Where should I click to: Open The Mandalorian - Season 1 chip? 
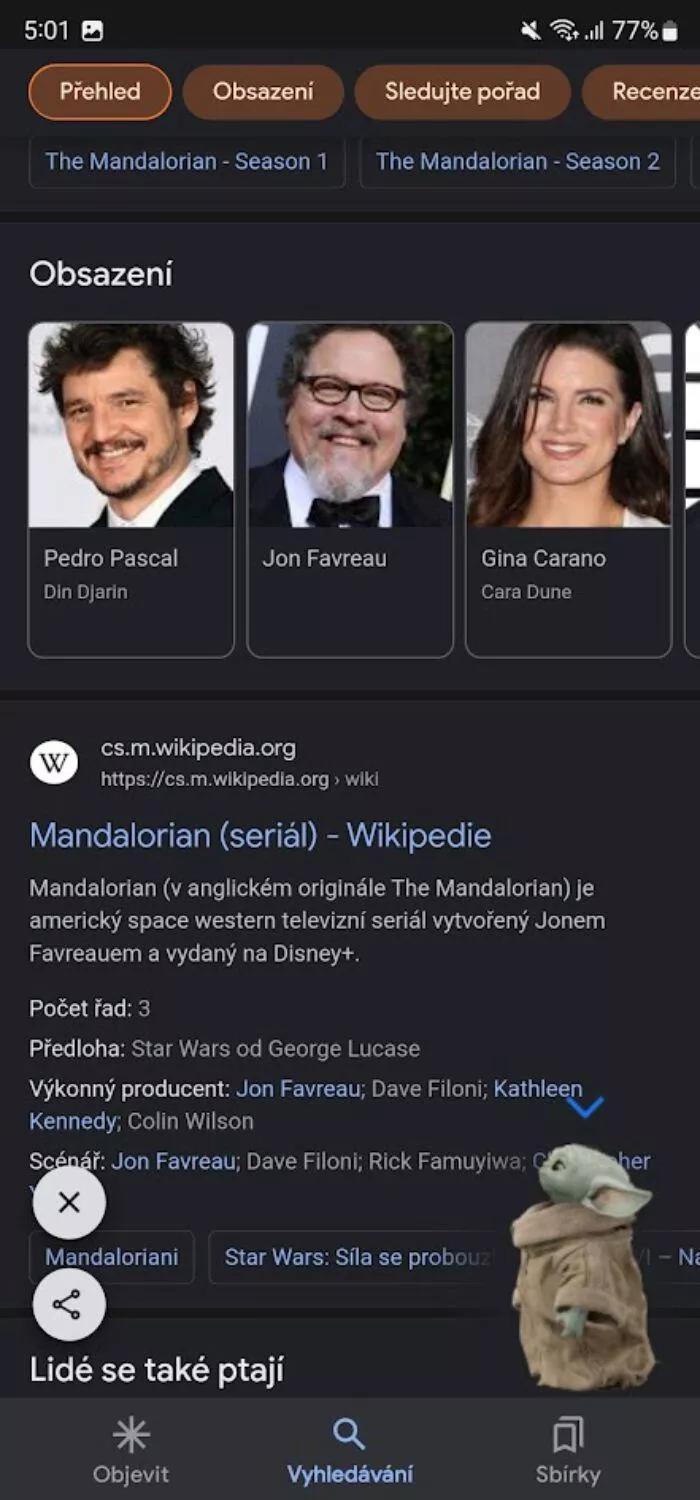pyautogui.click(x=187, y=161)
